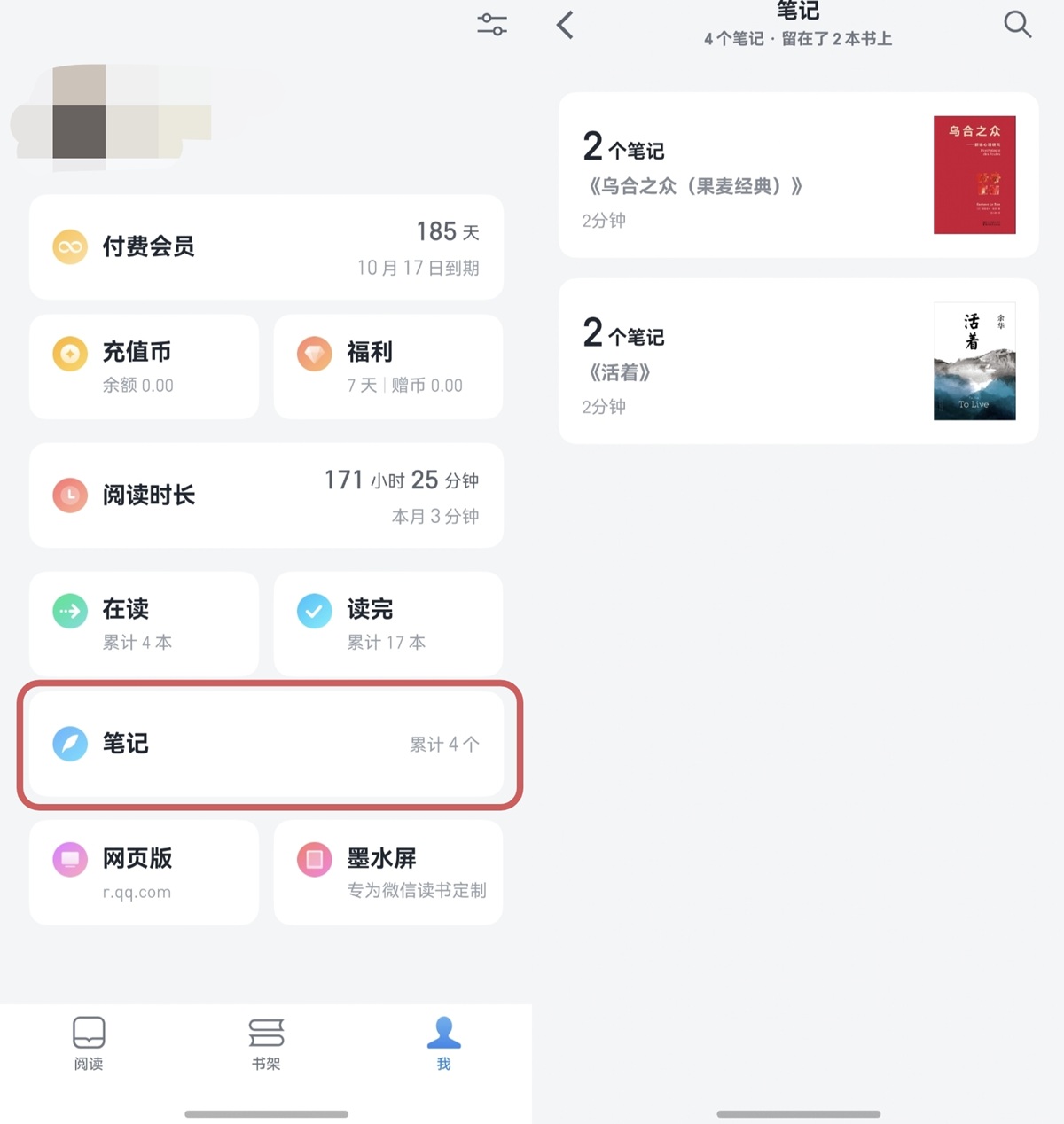This screenshot has width=1064, height=1124.
Task: Open 充值币 balance card
Action: click(144, 366)
